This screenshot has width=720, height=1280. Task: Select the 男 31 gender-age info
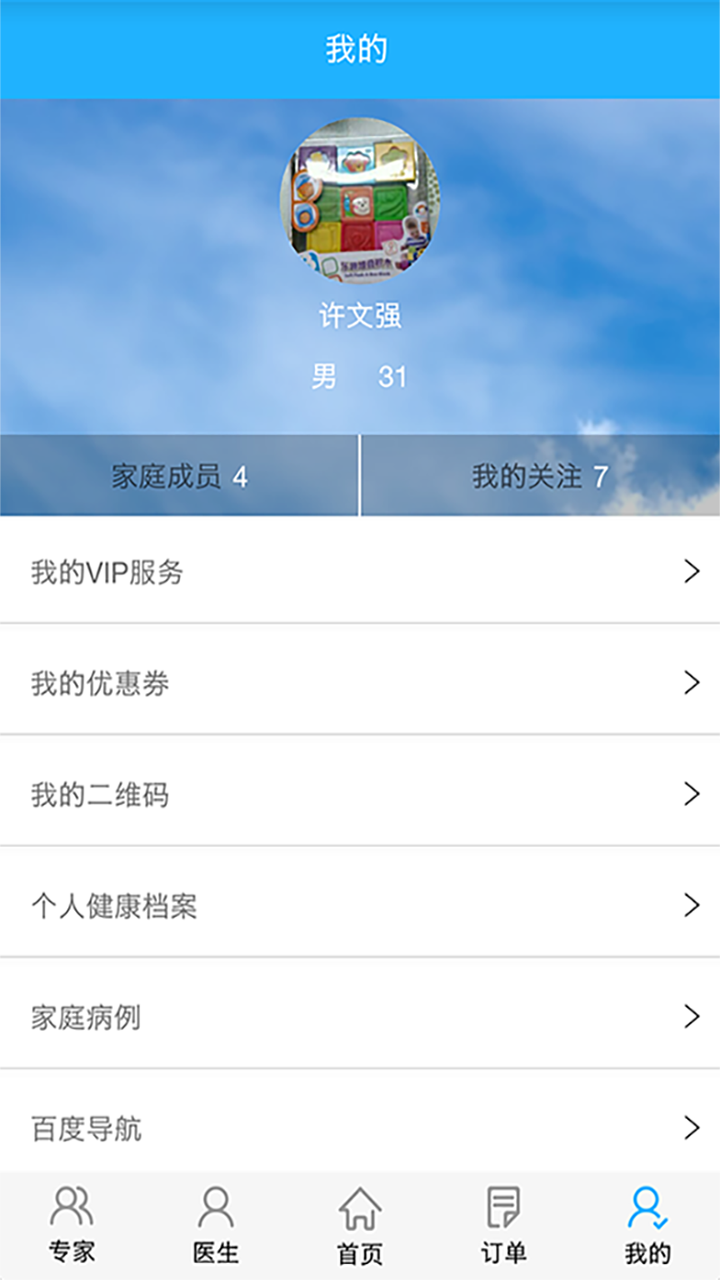pos(358,375)
